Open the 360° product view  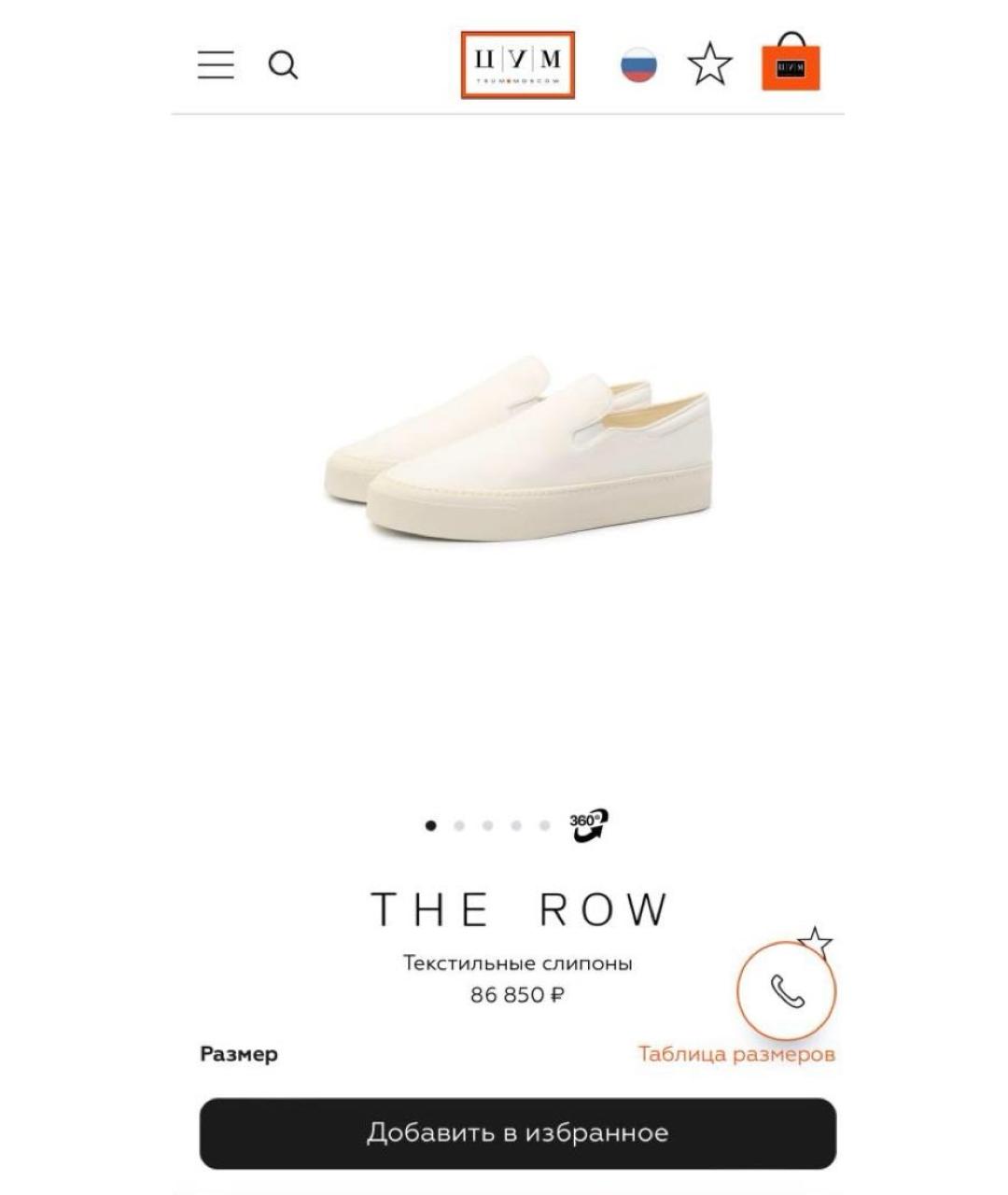[x=588, y=824]
